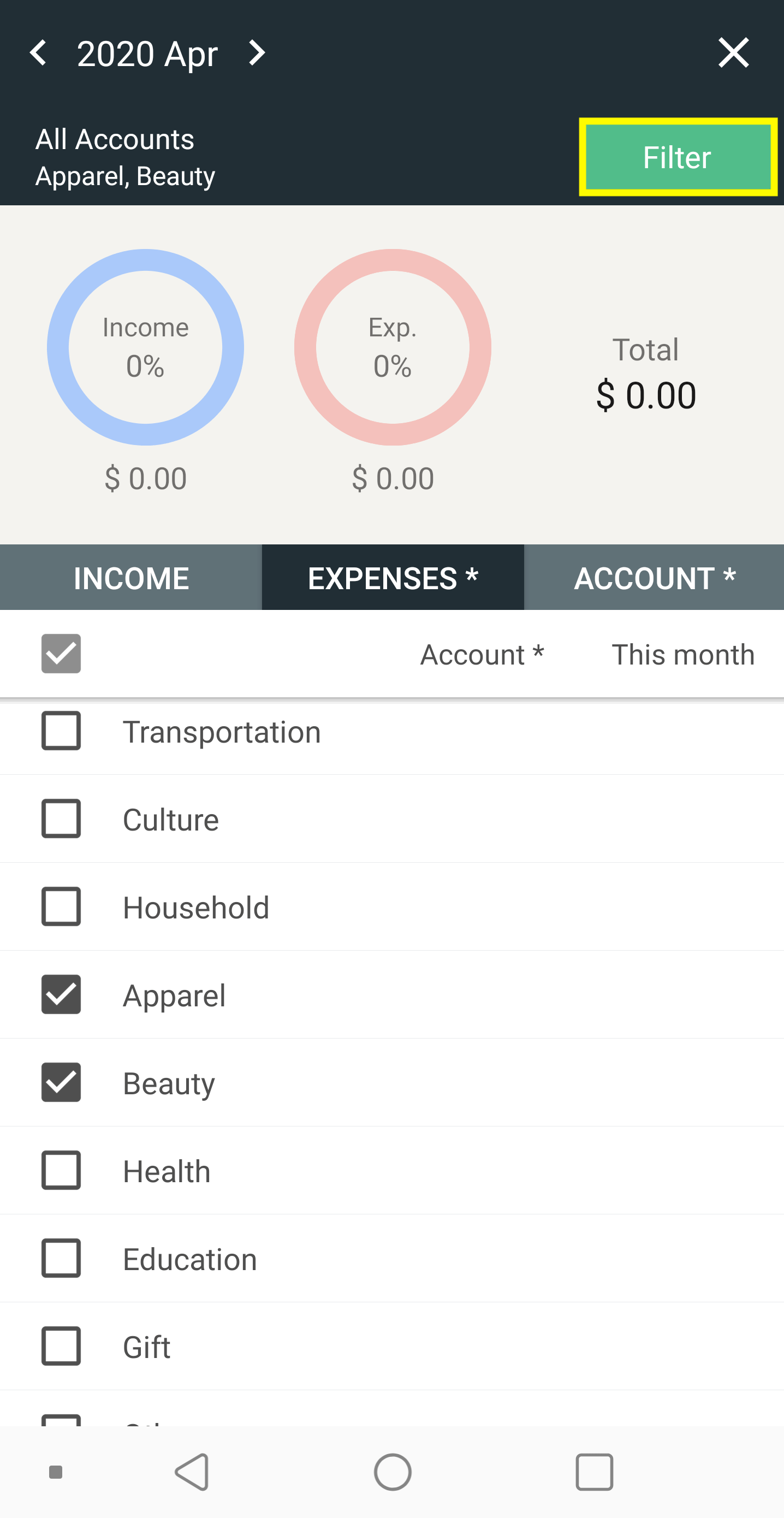Image resolution: width=784 pixels, height=1518 pixels.
Task: Toggle the select-all checkbox
Action: tap(61, 653)
